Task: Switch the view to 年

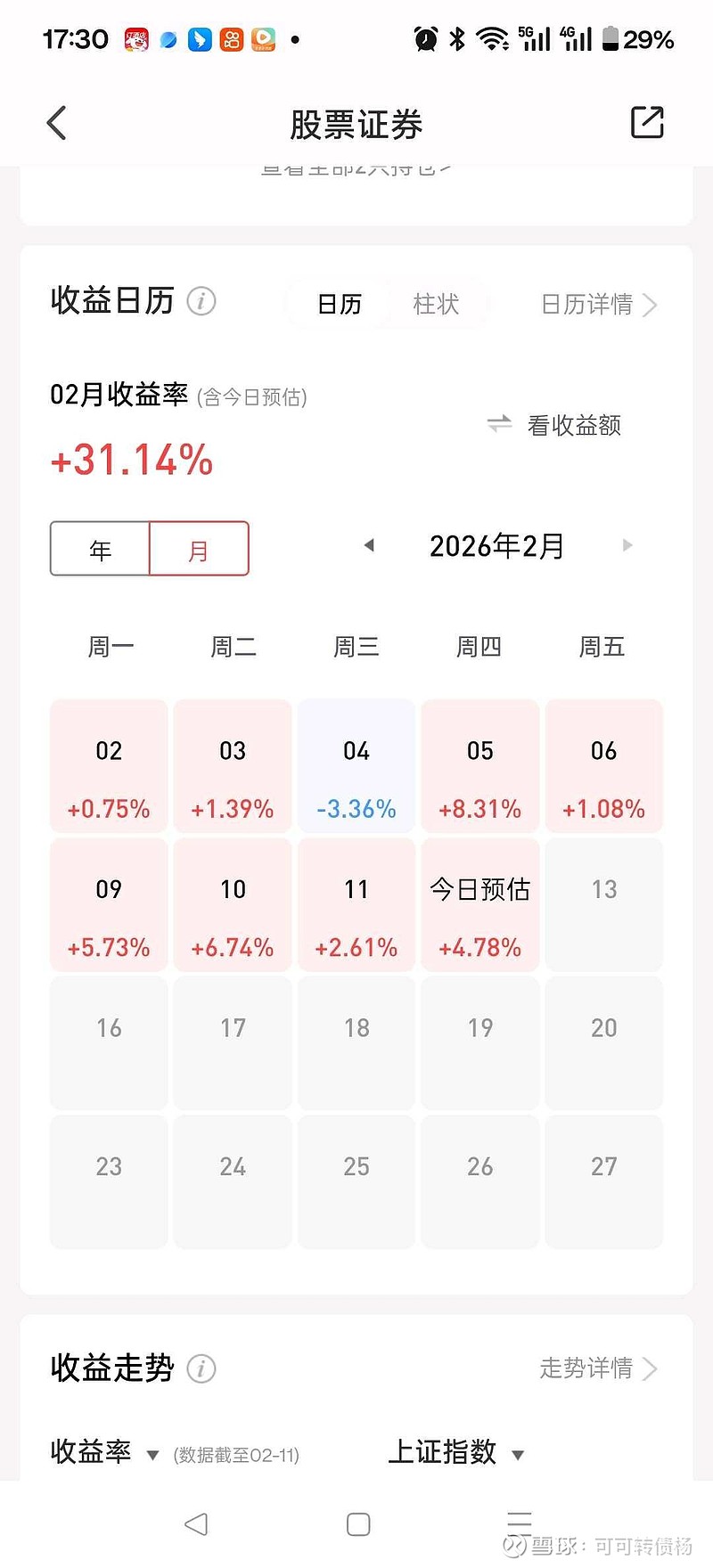Action: point(100,549)
